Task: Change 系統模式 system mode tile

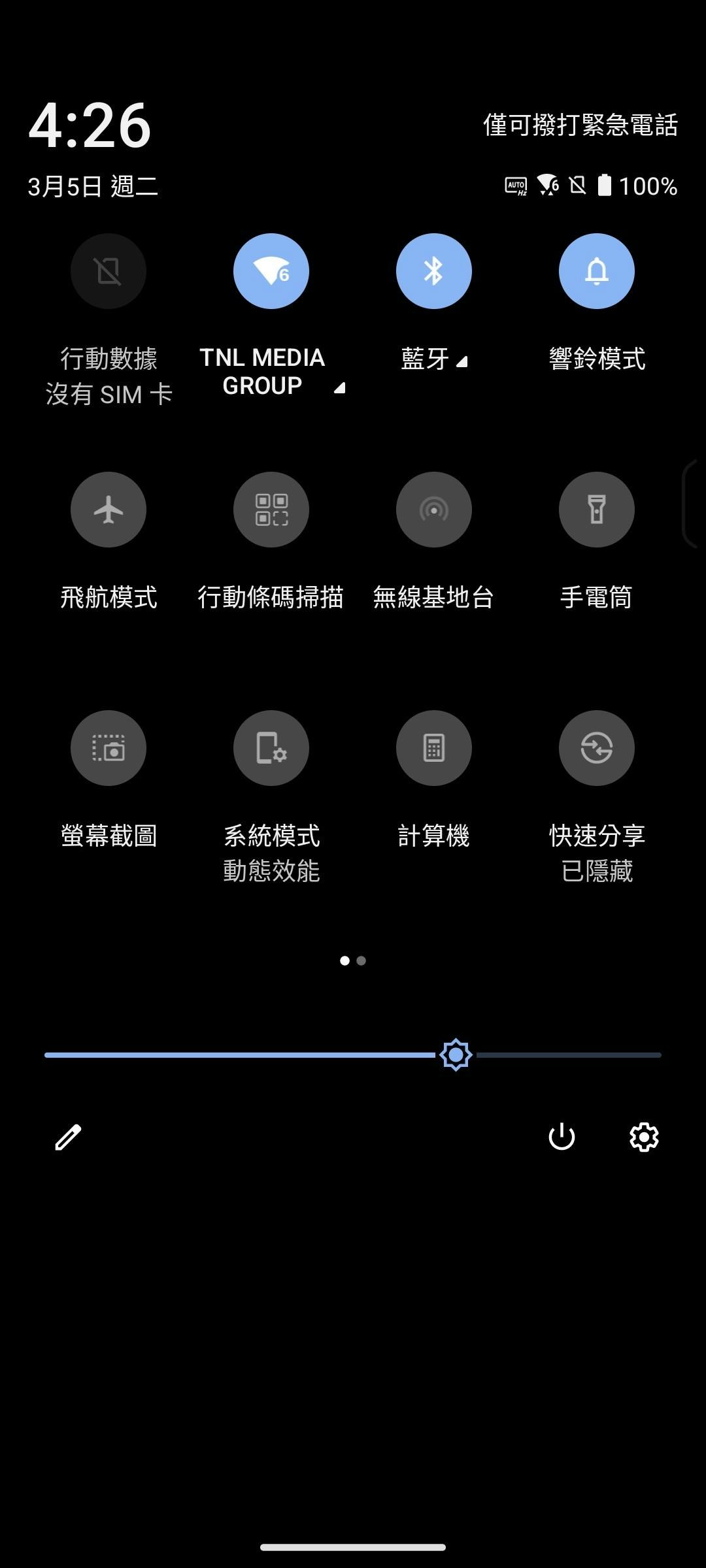Action: [x=271, y=747]
